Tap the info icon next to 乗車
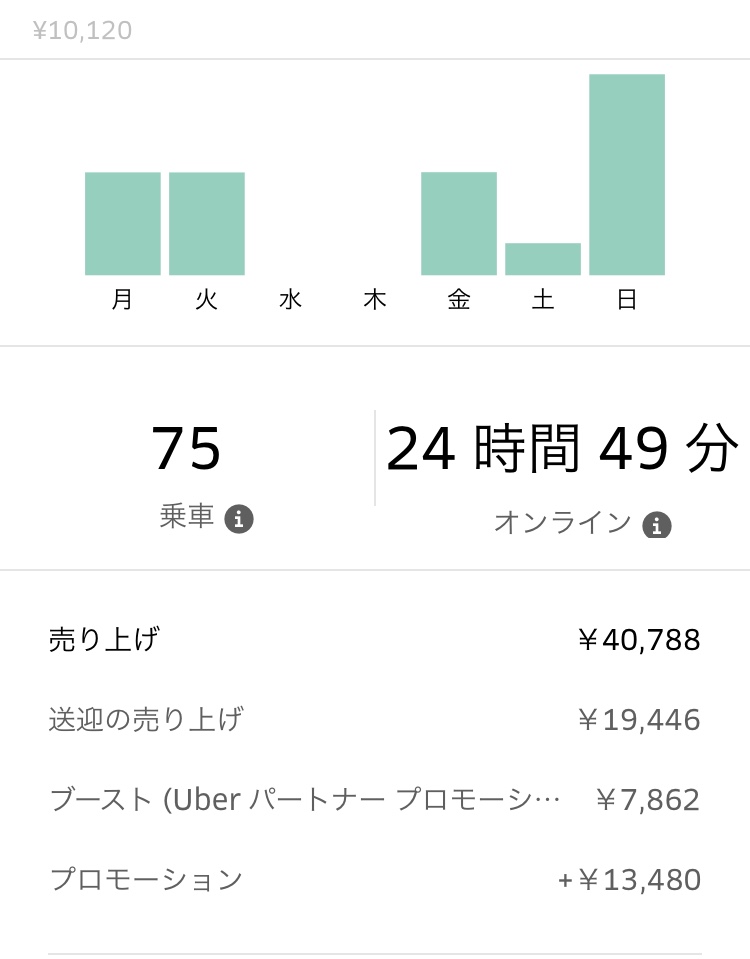 tap(243, 518)
